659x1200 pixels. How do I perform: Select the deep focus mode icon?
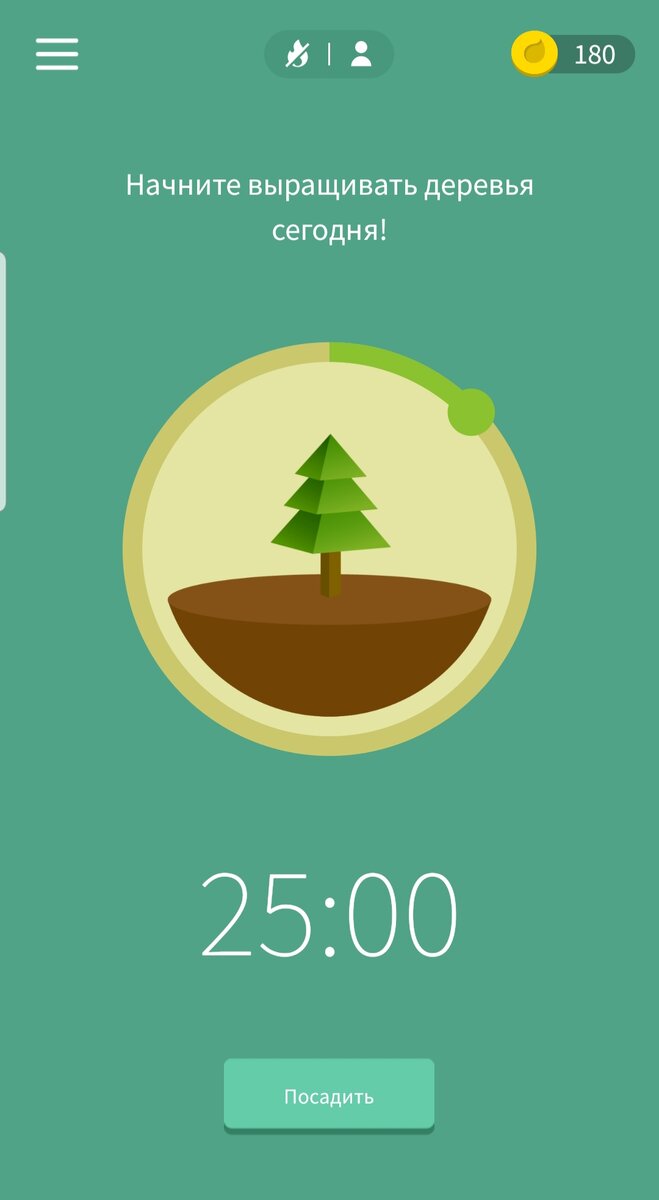click(297, 54)
